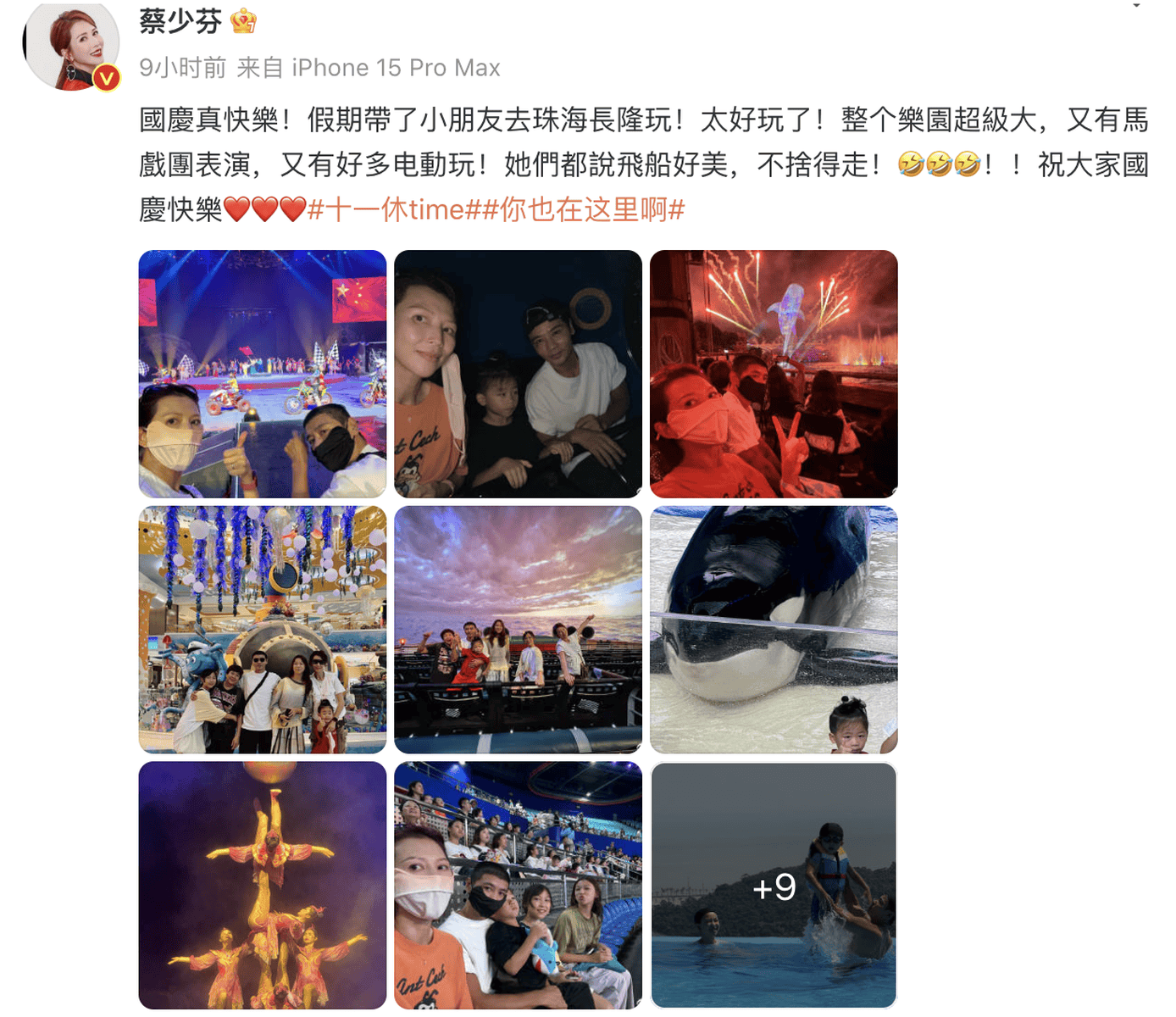Open the #你也在这里啊# hashtag

click(x=591, y=209)
